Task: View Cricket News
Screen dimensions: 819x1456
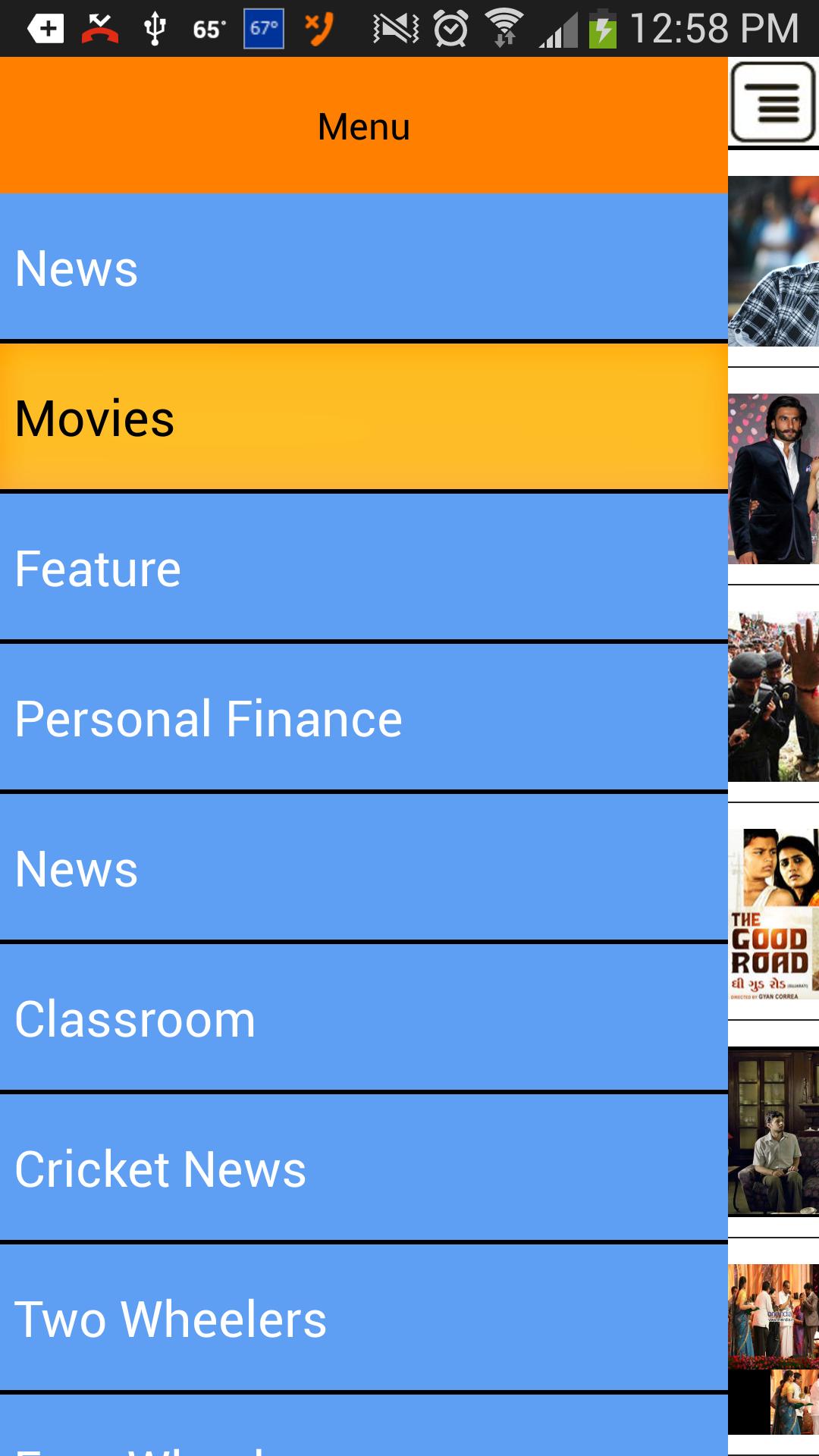Action: coord(364,1169)
